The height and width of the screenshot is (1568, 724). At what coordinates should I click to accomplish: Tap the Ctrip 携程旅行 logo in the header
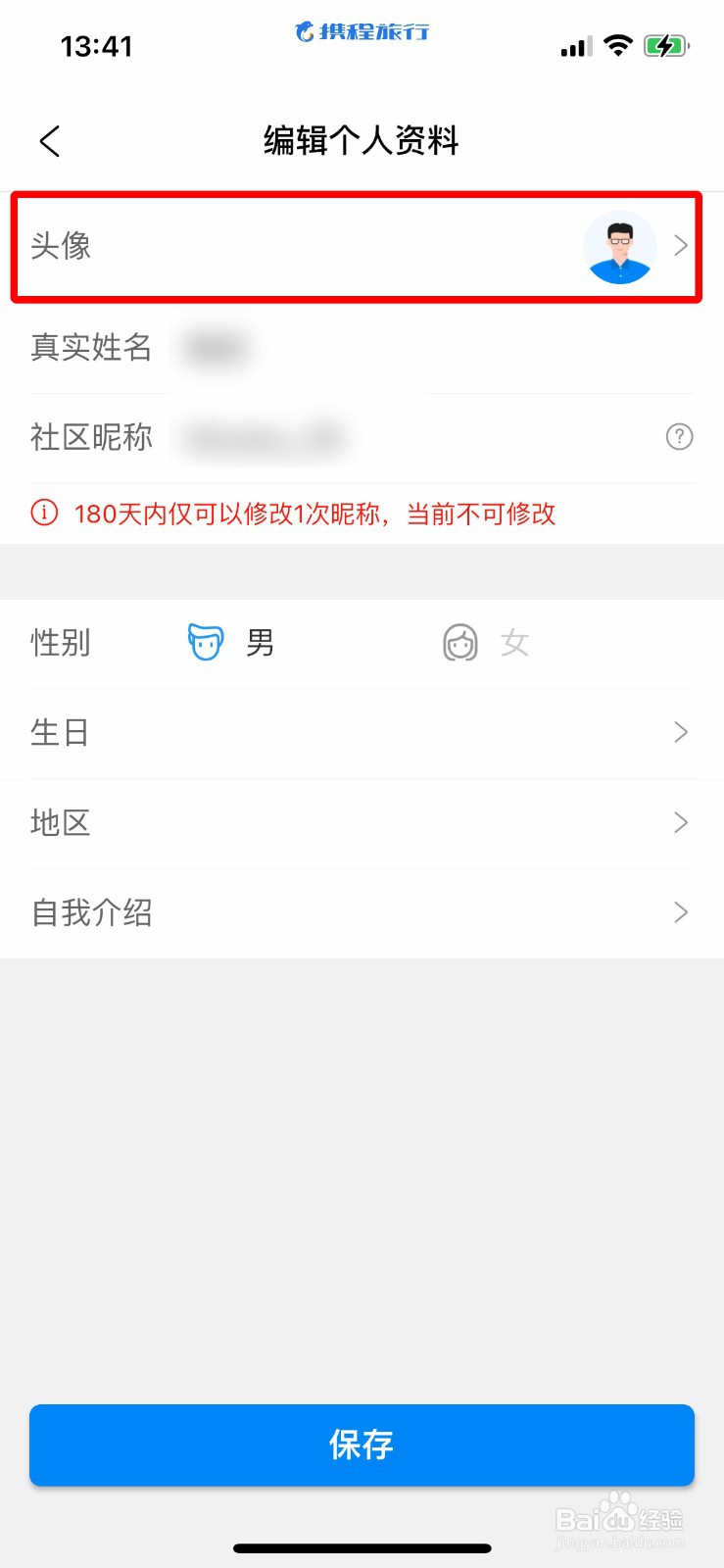tap(362, 32)
